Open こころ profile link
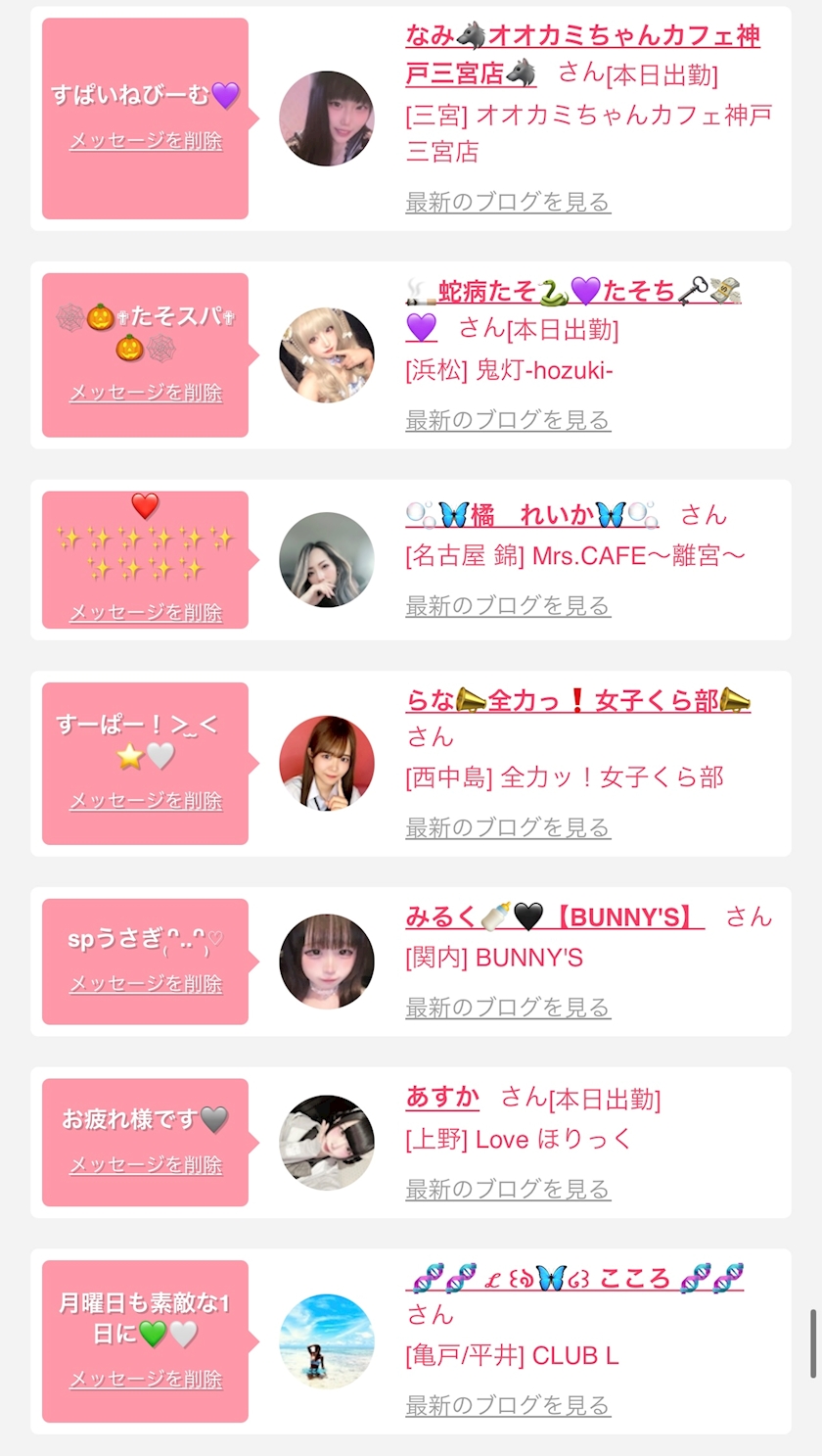The image size is (822, 1456). point(575,1279)
